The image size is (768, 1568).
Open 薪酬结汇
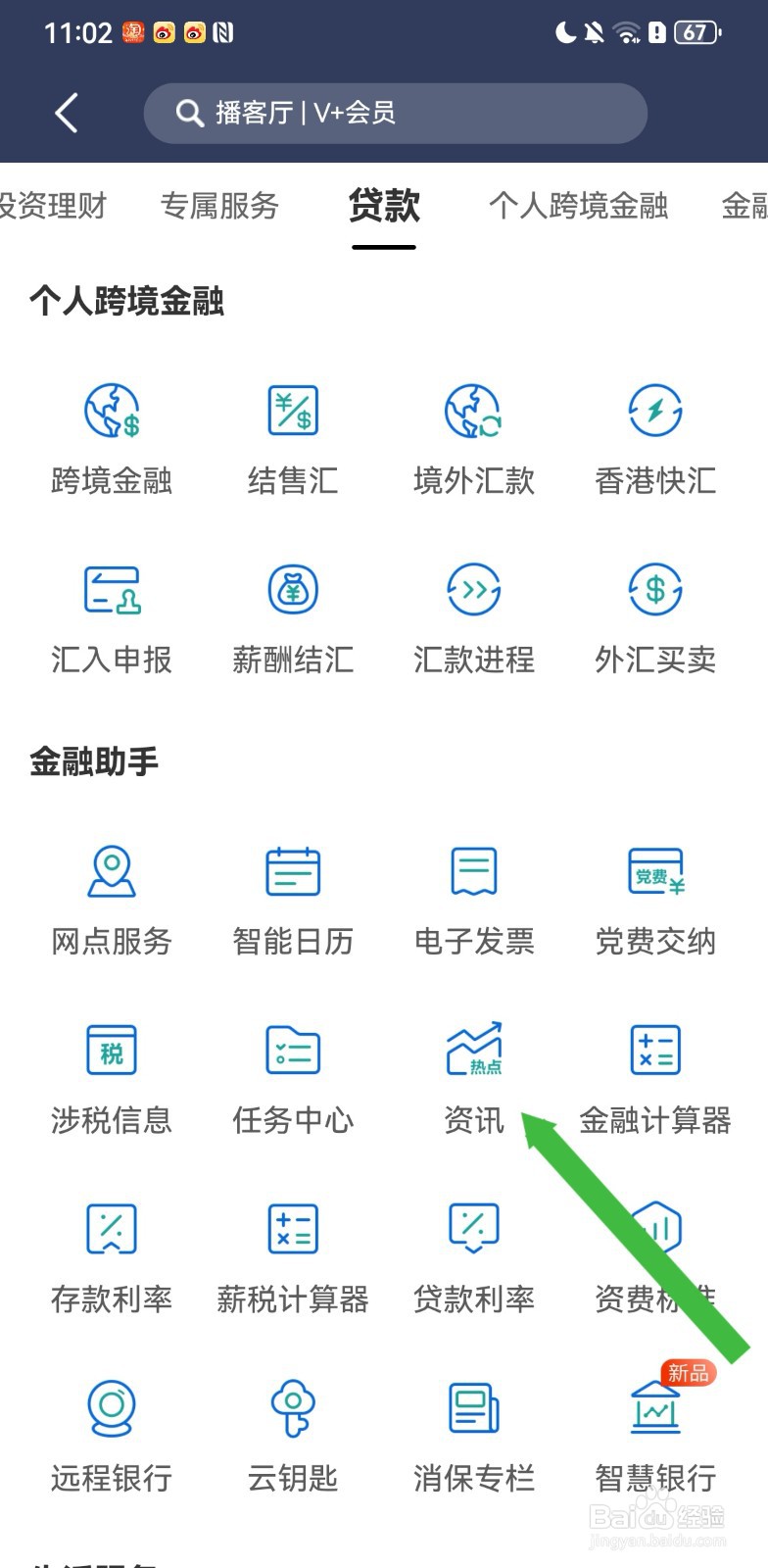tap(293, 615)
